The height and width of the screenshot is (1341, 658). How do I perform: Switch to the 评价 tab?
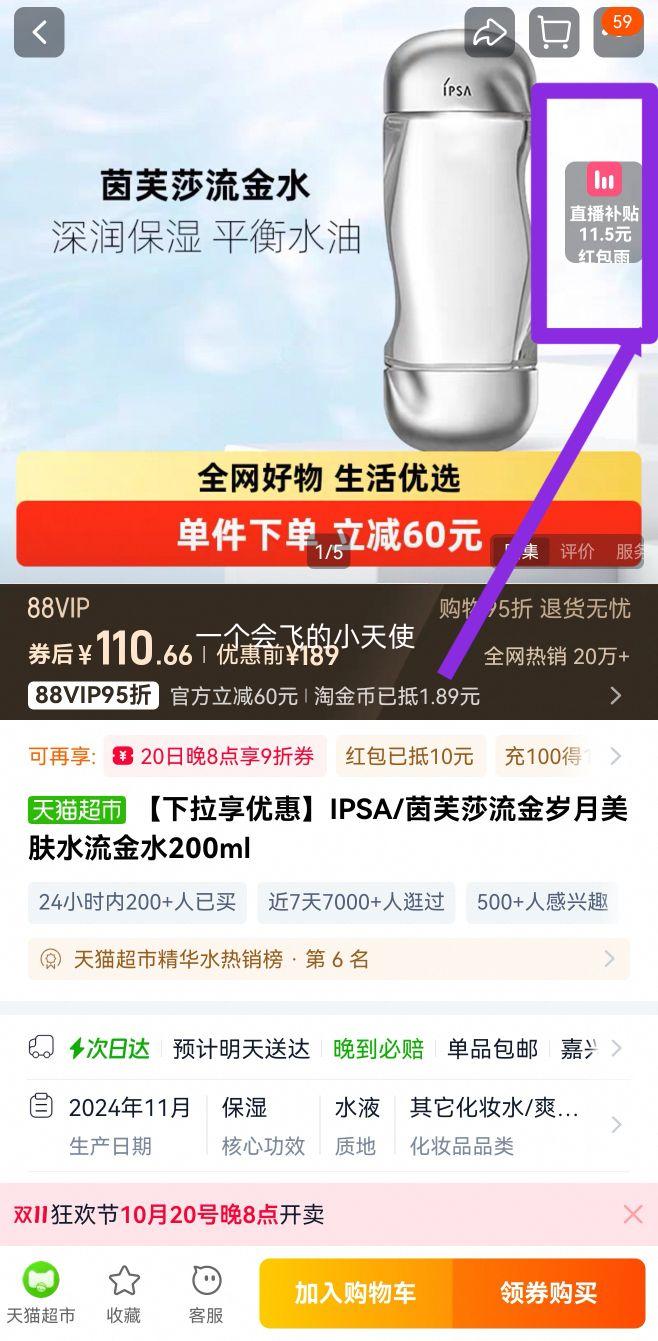[577, 551]
